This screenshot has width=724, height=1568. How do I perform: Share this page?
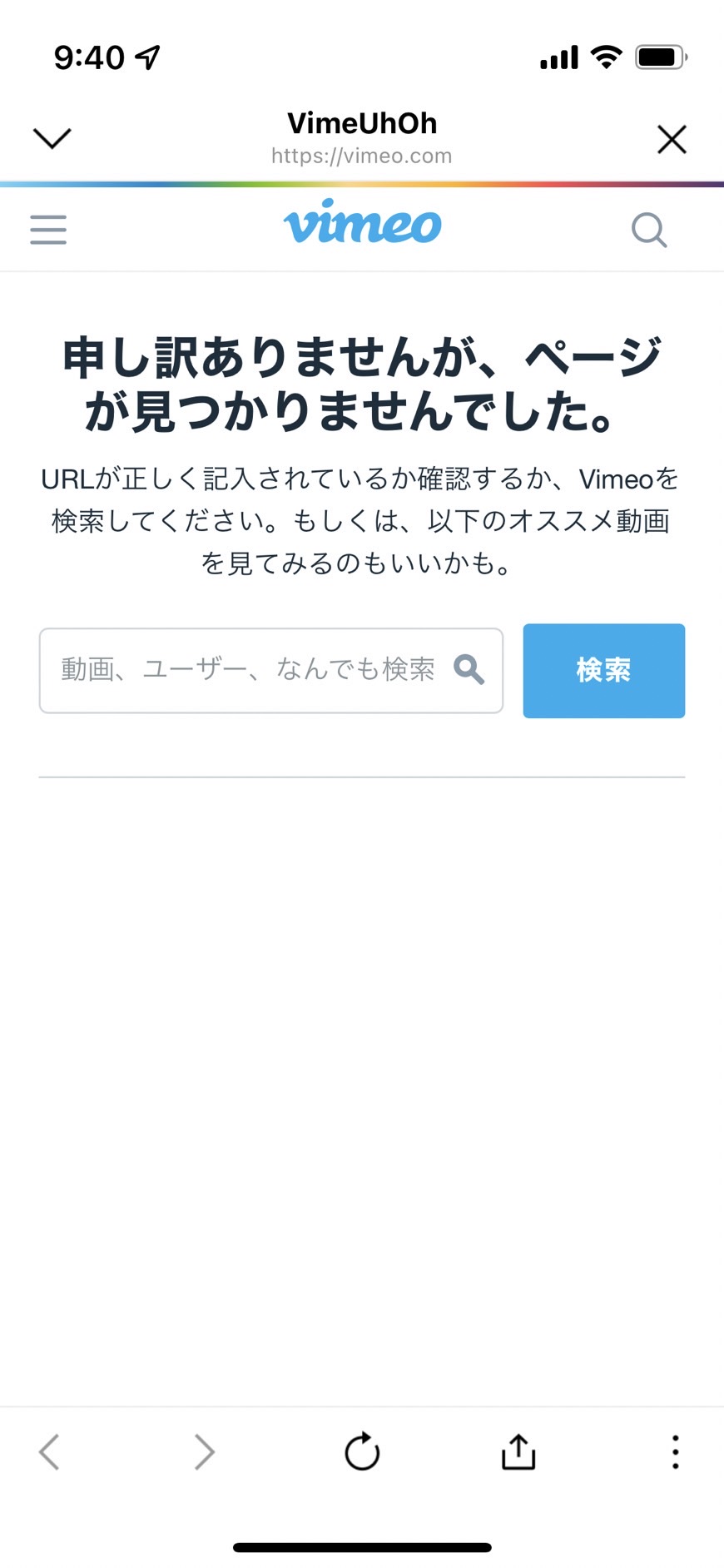(x=518, y=1451)
